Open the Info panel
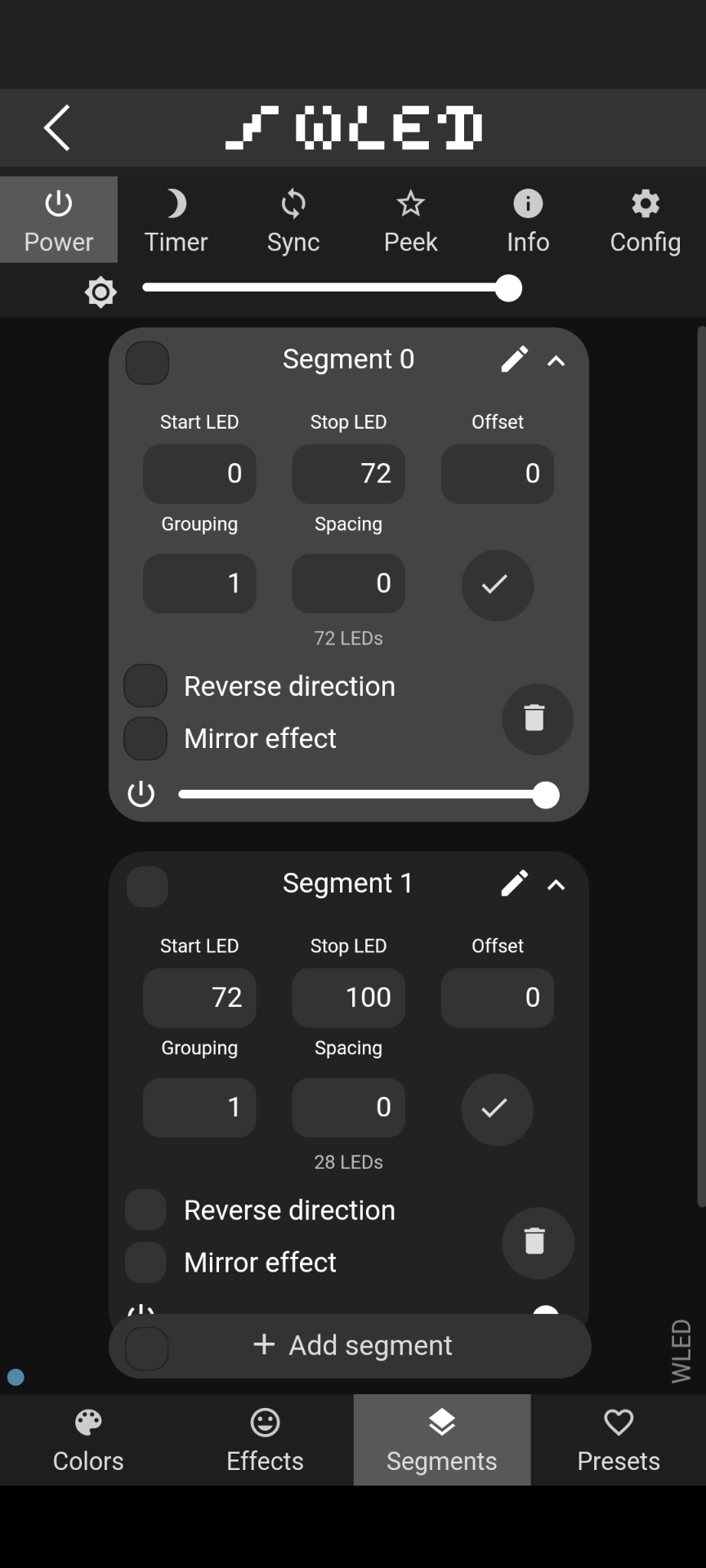 pyautogui.click(x=528, y=220)
